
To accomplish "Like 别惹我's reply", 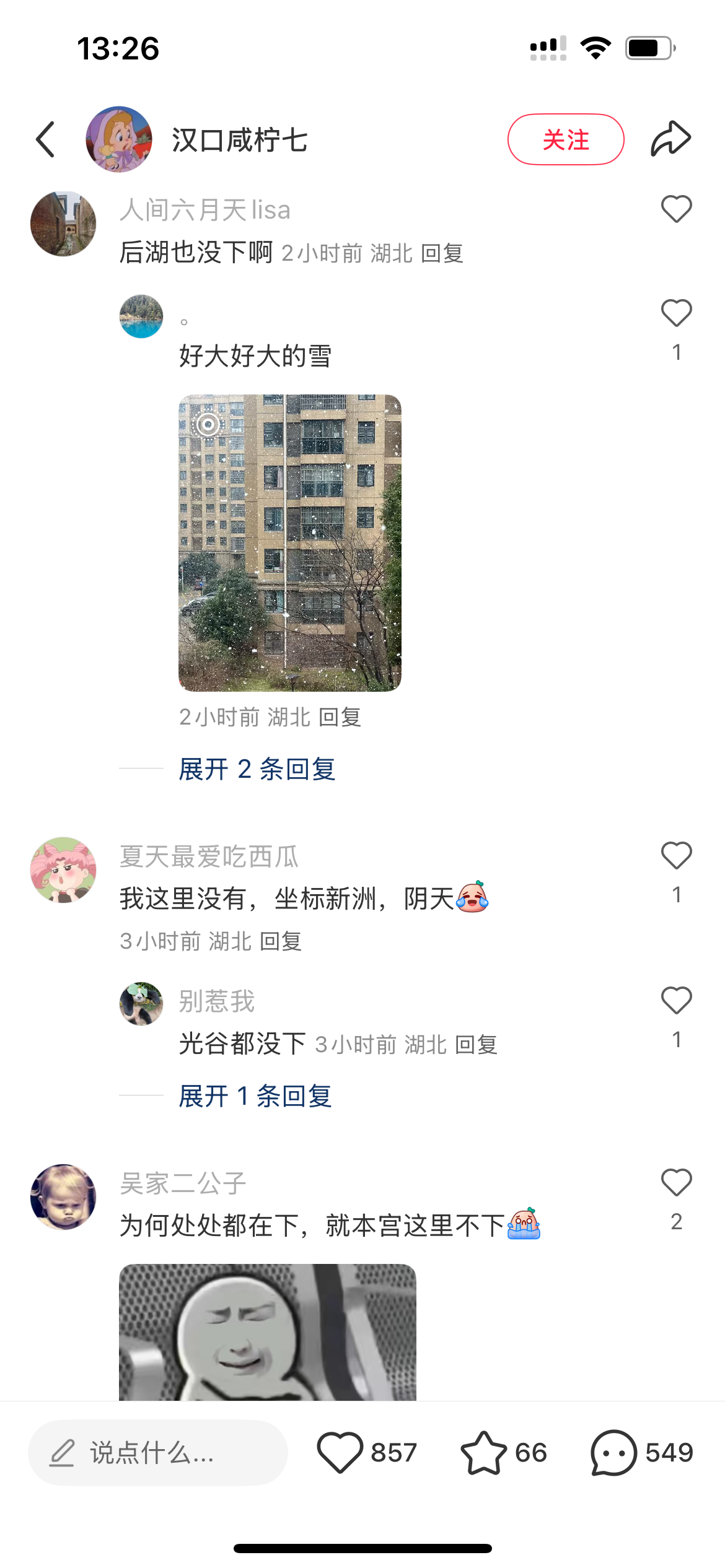I will point(676,1001).
